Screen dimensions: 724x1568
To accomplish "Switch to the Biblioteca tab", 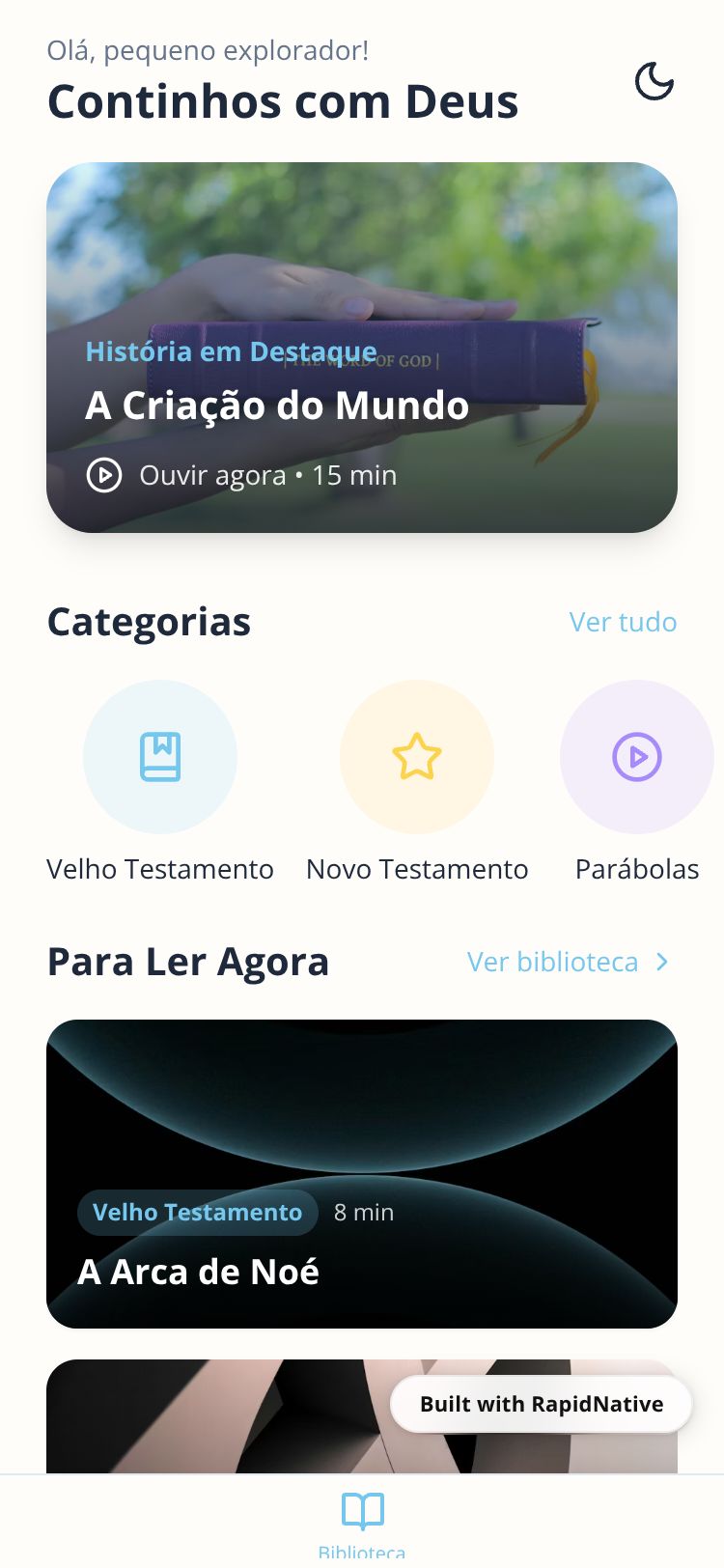I will point(362,1521).
